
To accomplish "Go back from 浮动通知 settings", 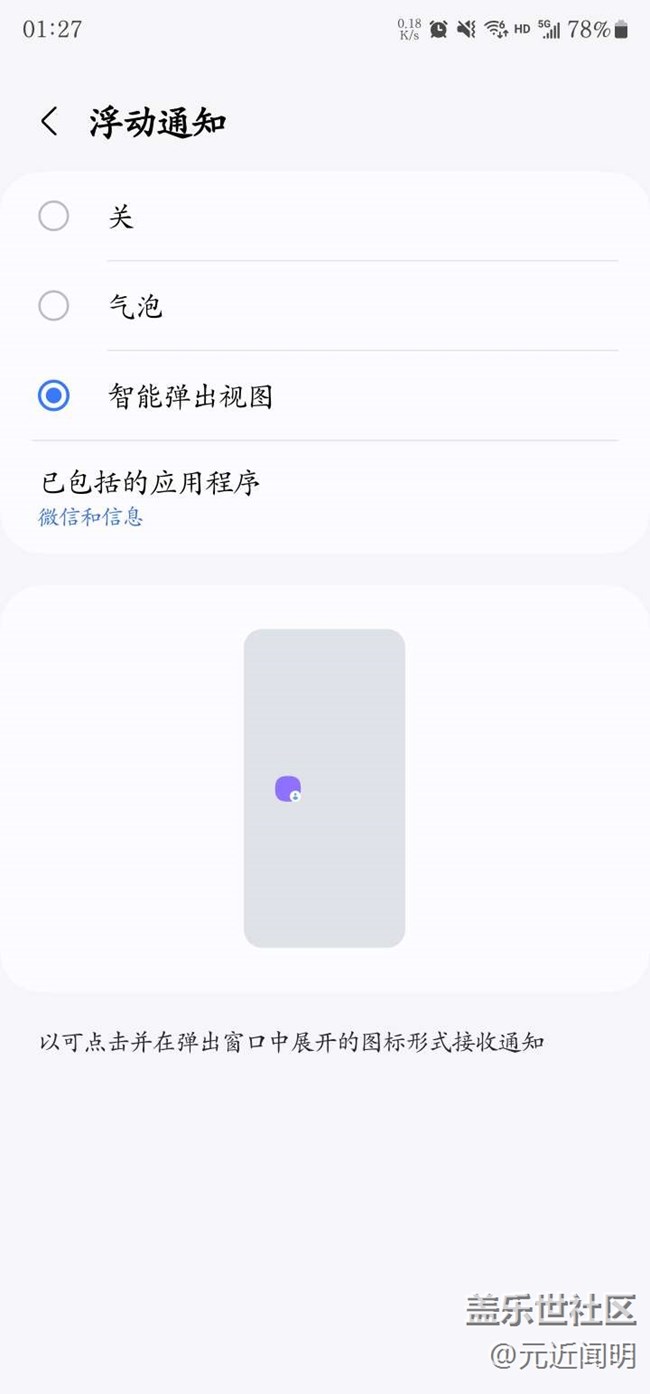I will pos(49,122).
